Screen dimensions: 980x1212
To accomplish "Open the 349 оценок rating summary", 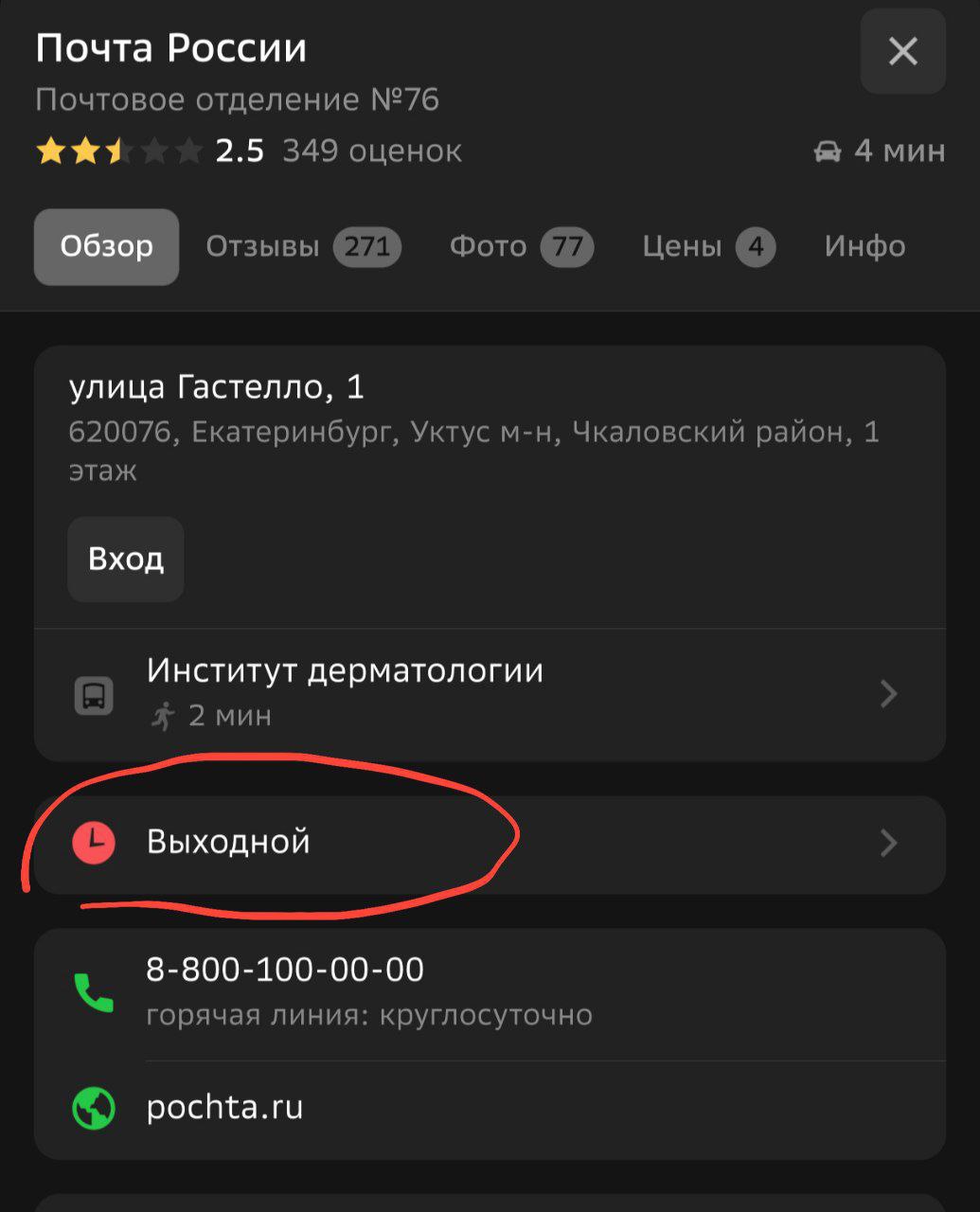I will 371,151.
